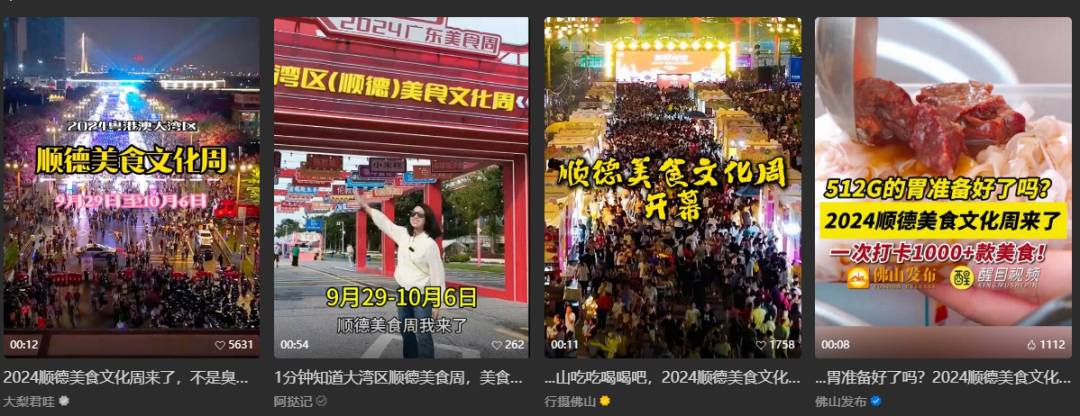The height and width of the screenshot is (416, 1080).
Task: Open the video by 大梨君旺
Action: click(131, 187)
